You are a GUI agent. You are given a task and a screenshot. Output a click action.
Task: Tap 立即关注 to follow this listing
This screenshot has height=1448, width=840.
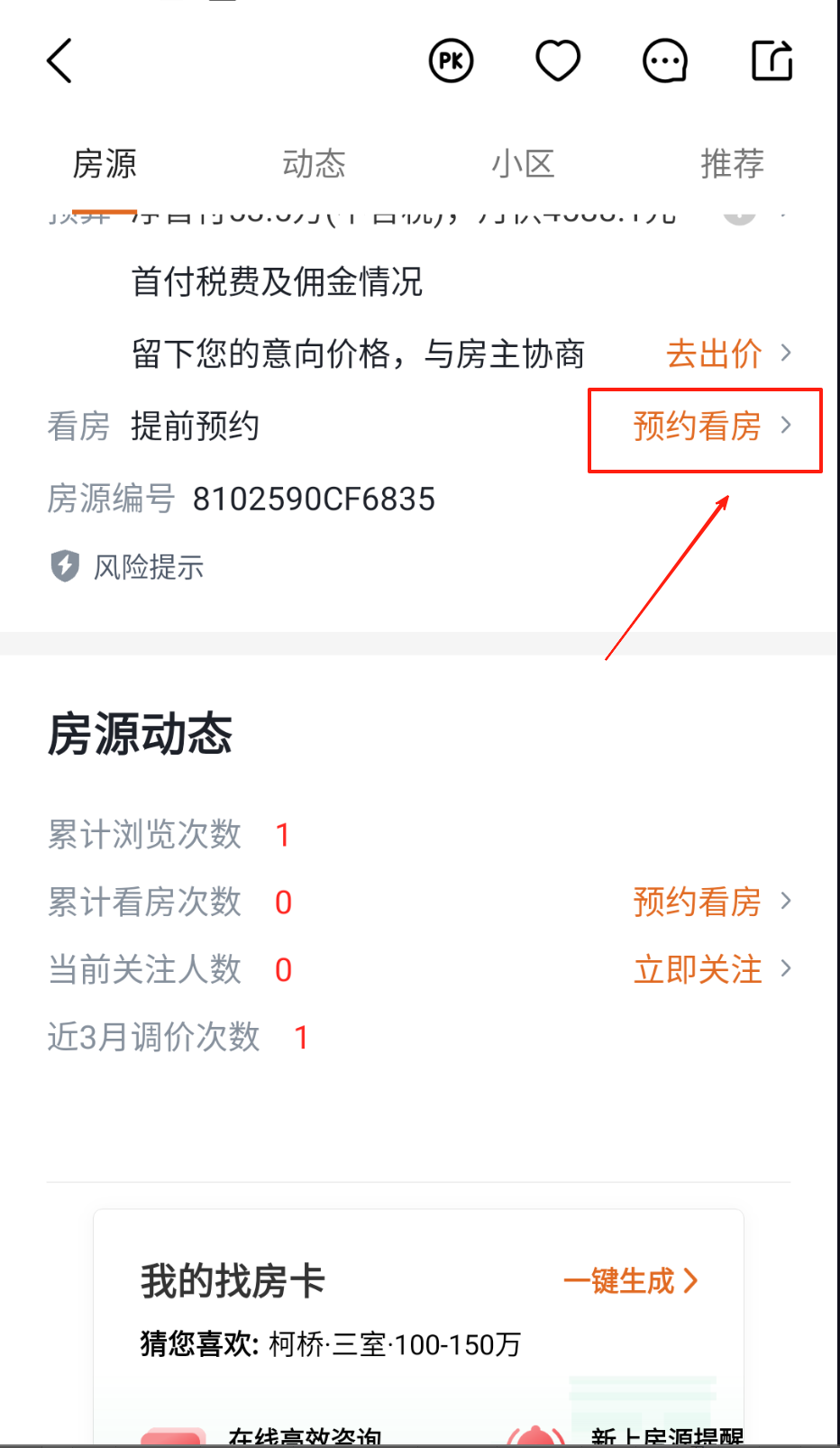tap(712, 969)
